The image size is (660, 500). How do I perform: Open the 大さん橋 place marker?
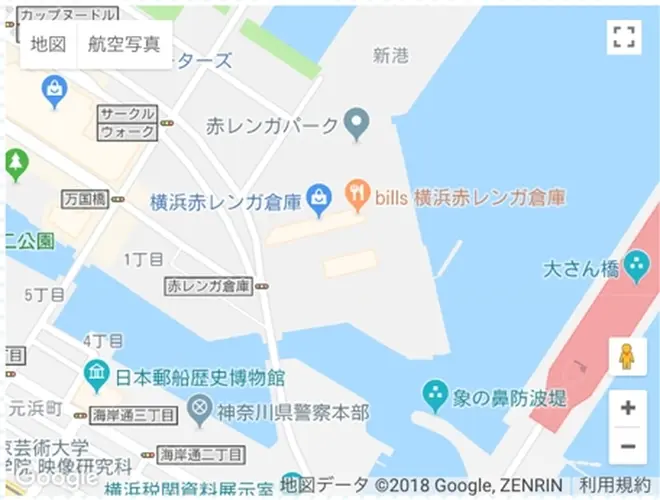tap(636, 267)
